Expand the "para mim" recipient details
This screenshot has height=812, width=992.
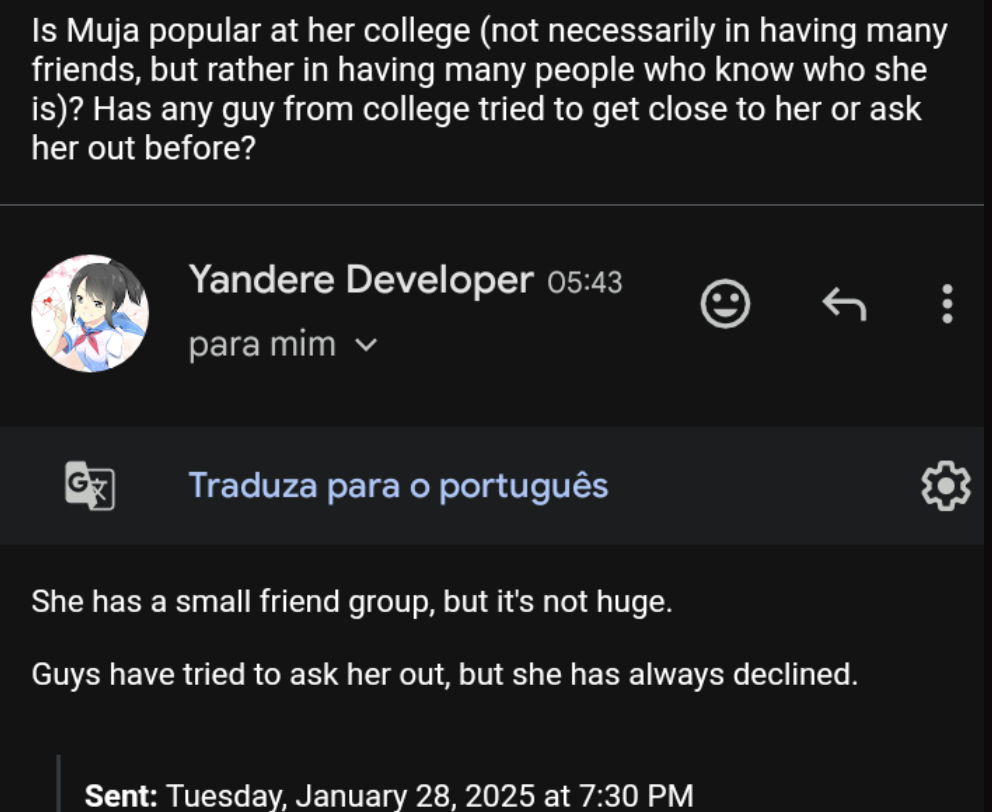click(x=367, y=345)
